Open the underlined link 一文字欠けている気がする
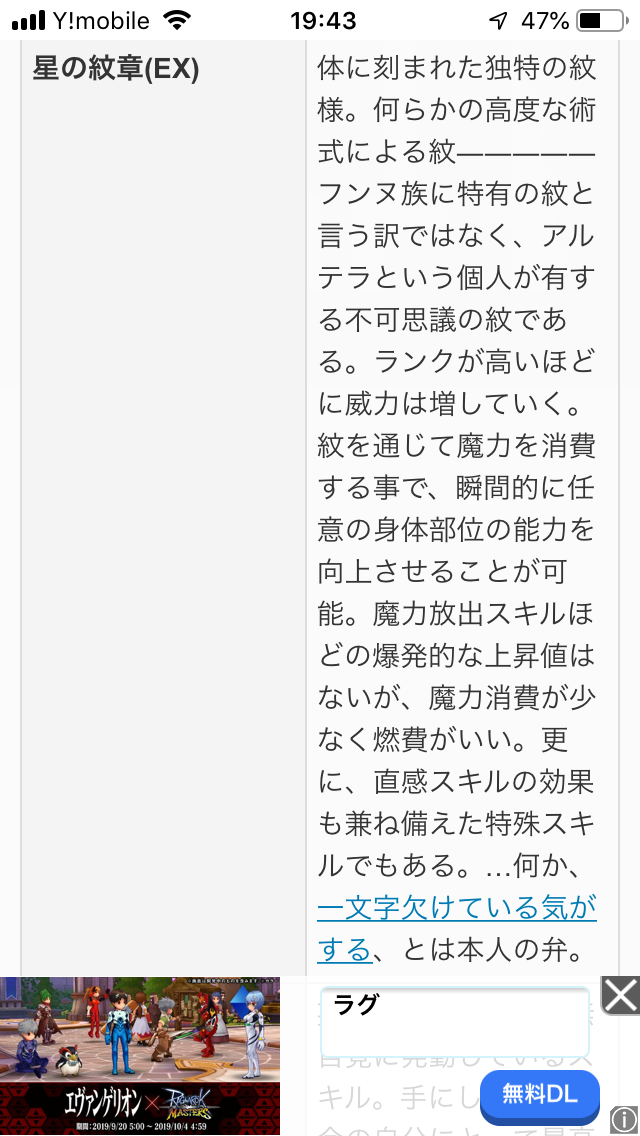Image resolution: width=640 pixels, height=1136 pixels. pos(456,909)
